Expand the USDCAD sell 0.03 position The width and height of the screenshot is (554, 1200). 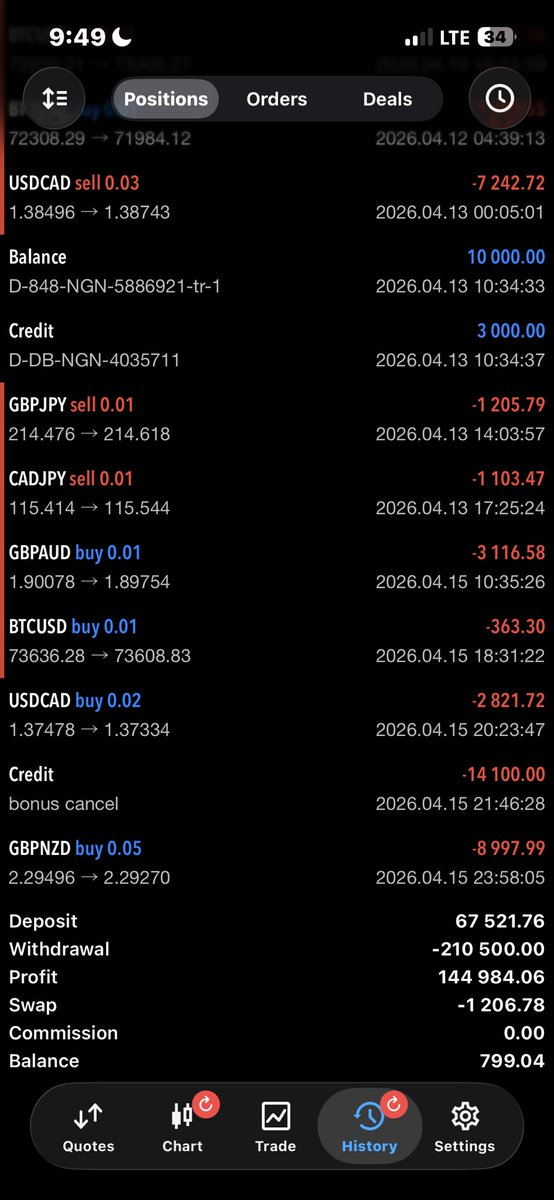coord(277,198)
